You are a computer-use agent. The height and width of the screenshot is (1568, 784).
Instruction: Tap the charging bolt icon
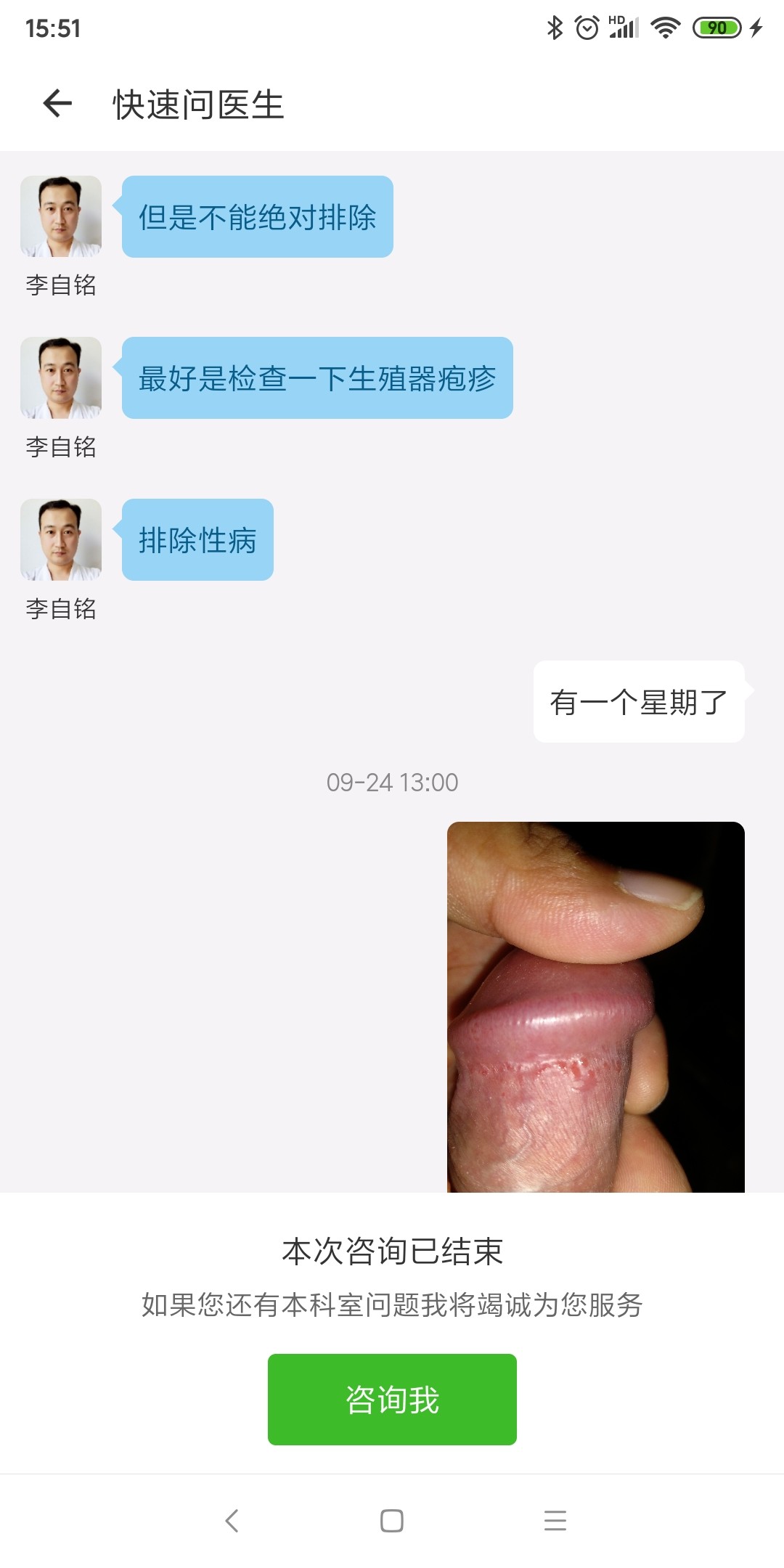tap(755, 27)
